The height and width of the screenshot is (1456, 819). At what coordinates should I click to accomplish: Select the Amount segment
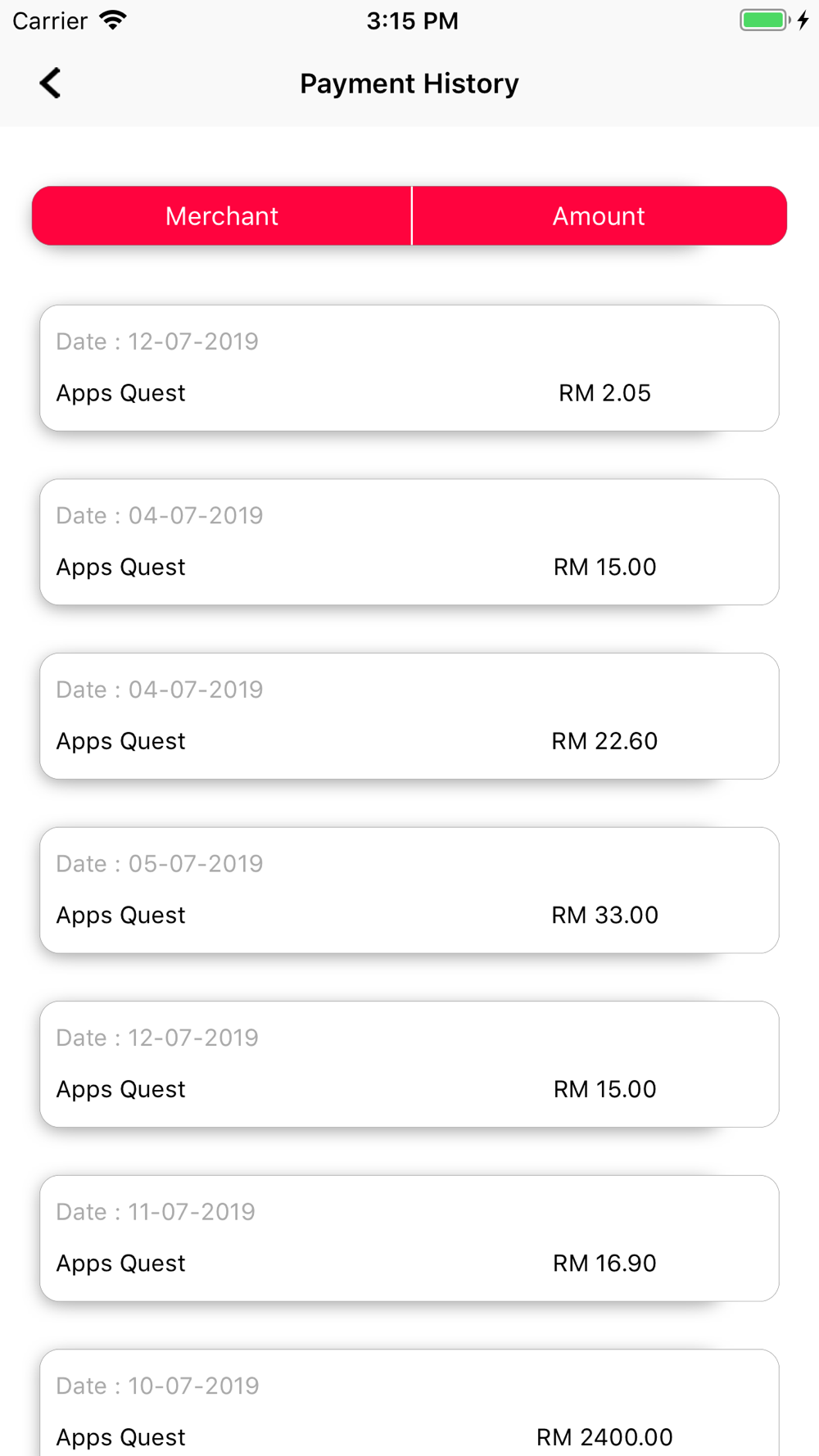click(600, 215)
